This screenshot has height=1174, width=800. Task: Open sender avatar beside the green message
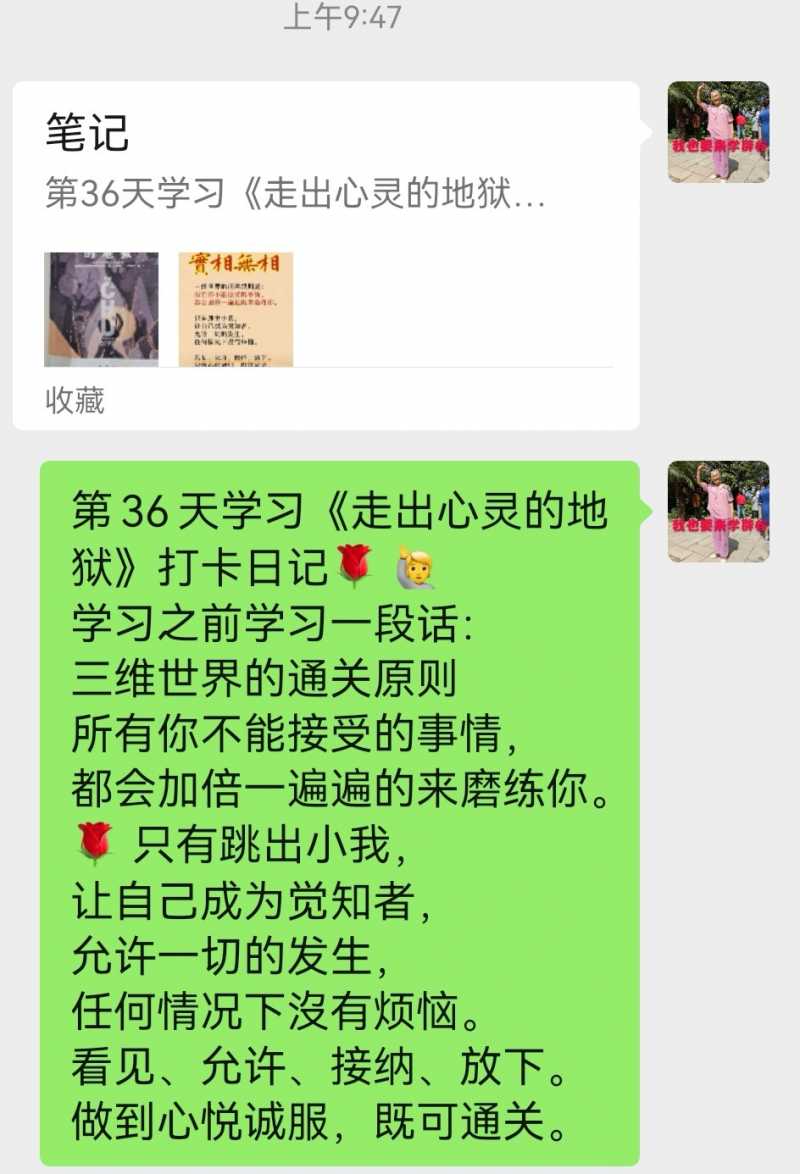(x=718, y=511)
